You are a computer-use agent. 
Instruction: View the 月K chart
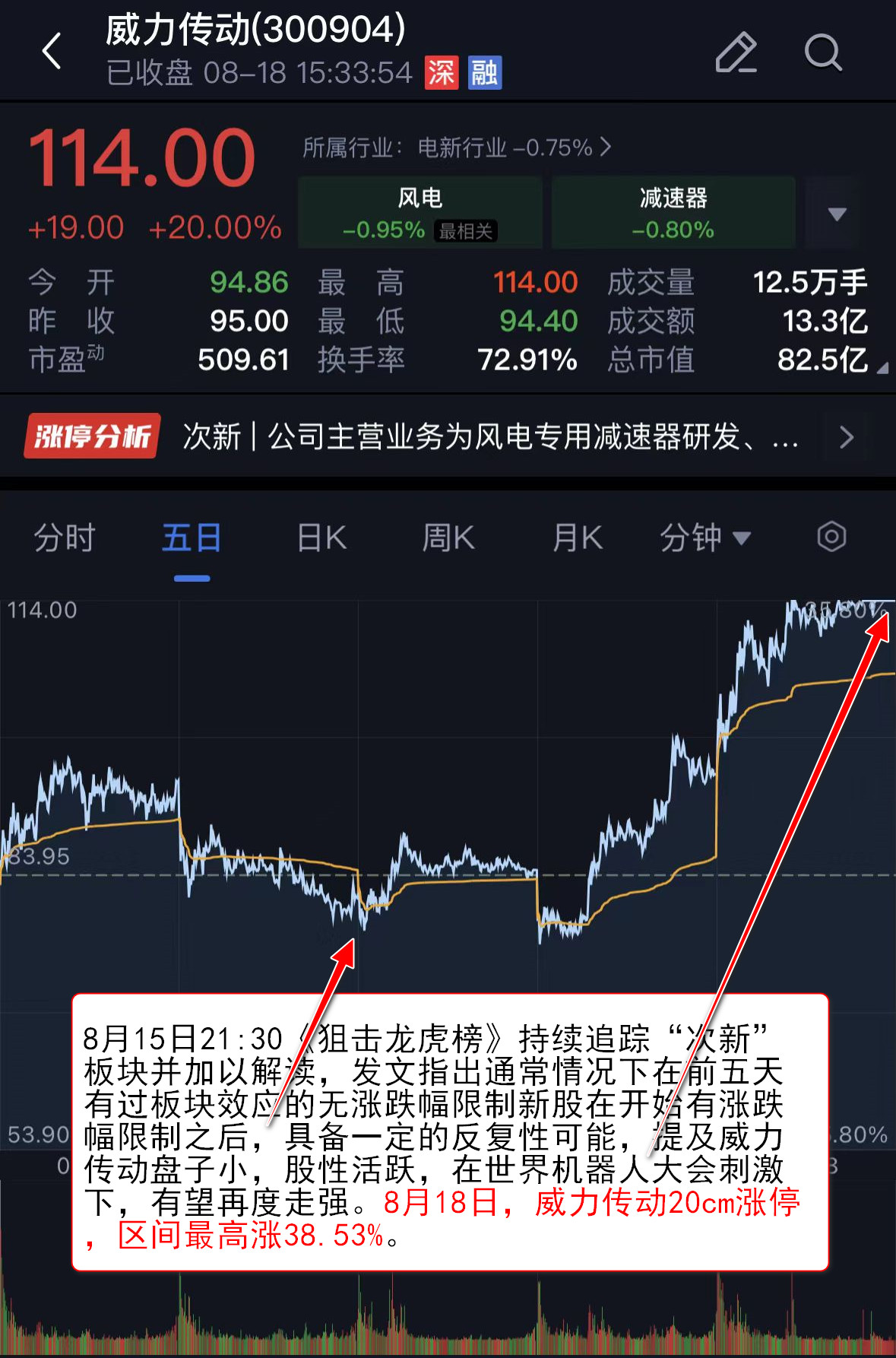click(578, 538)
